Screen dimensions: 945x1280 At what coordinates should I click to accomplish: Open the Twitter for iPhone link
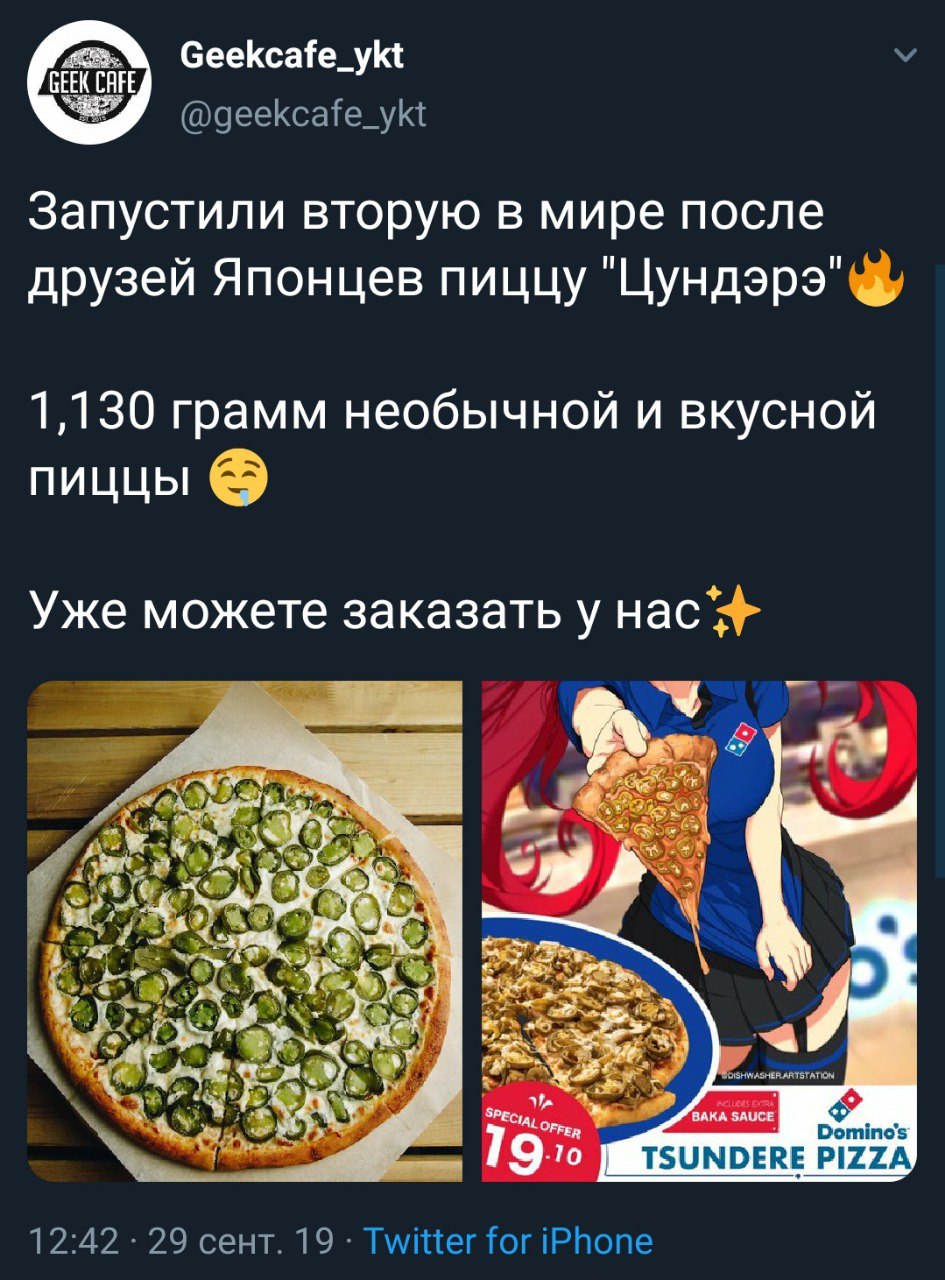507,1241
